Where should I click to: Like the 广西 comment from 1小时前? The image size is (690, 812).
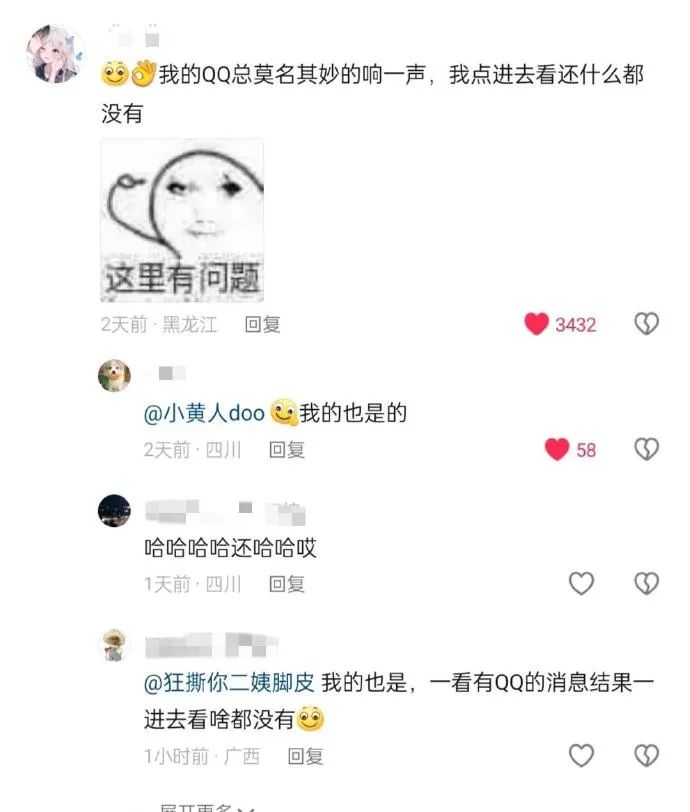581,755
